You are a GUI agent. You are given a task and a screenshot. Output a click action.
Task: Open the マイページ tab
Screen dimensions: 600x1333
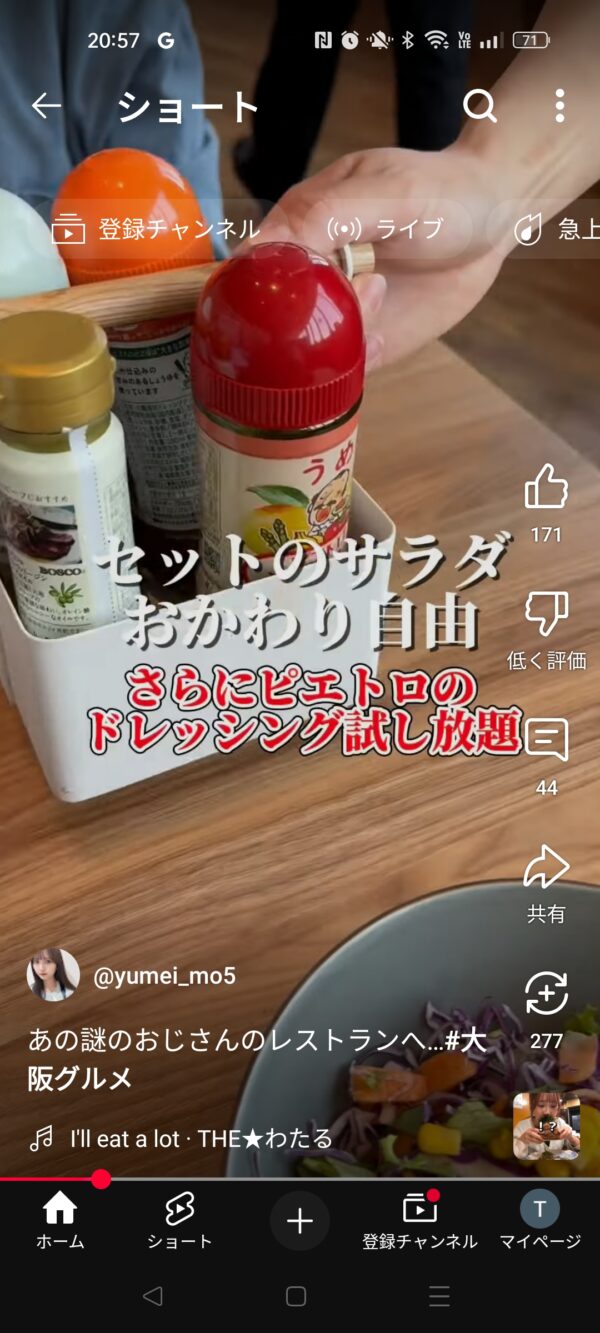(540, 1221)
